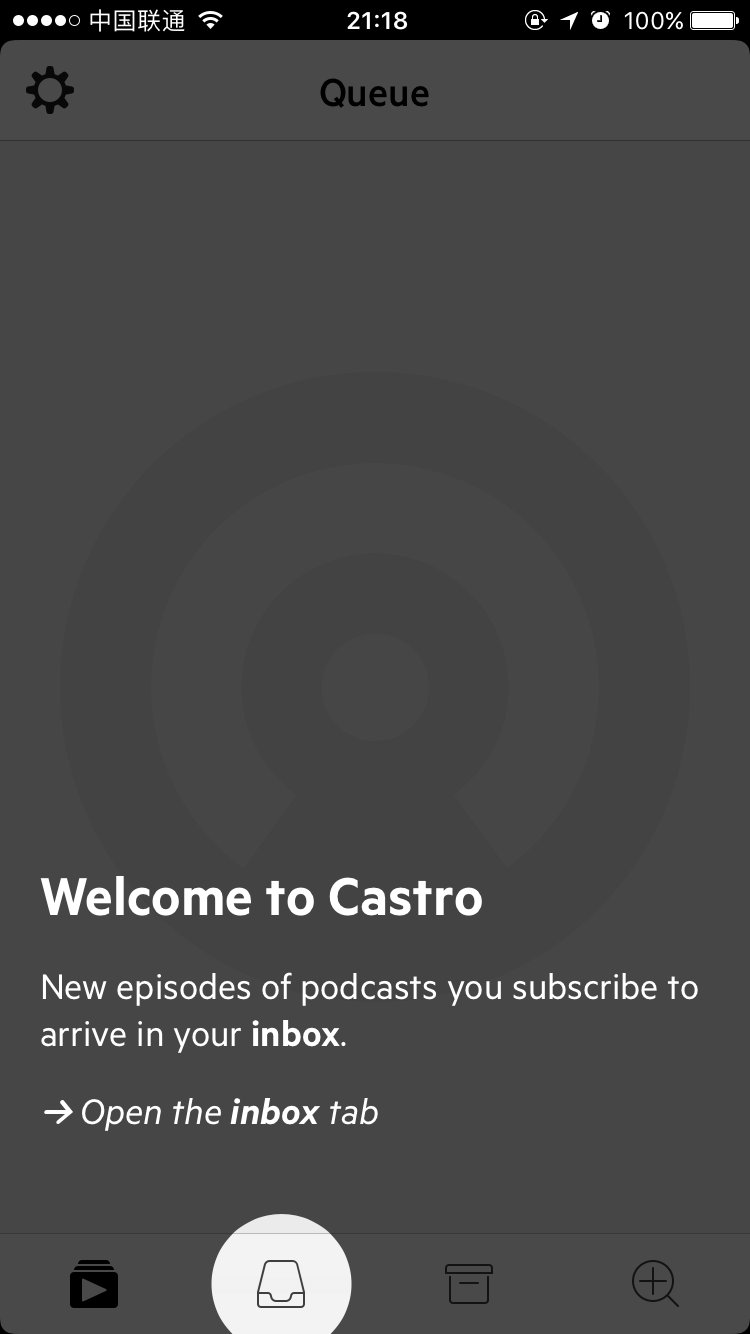The width and height of the screenshot is (750, 1334).
Task: Open the settings gear
Action: click(x=49, y=91)
